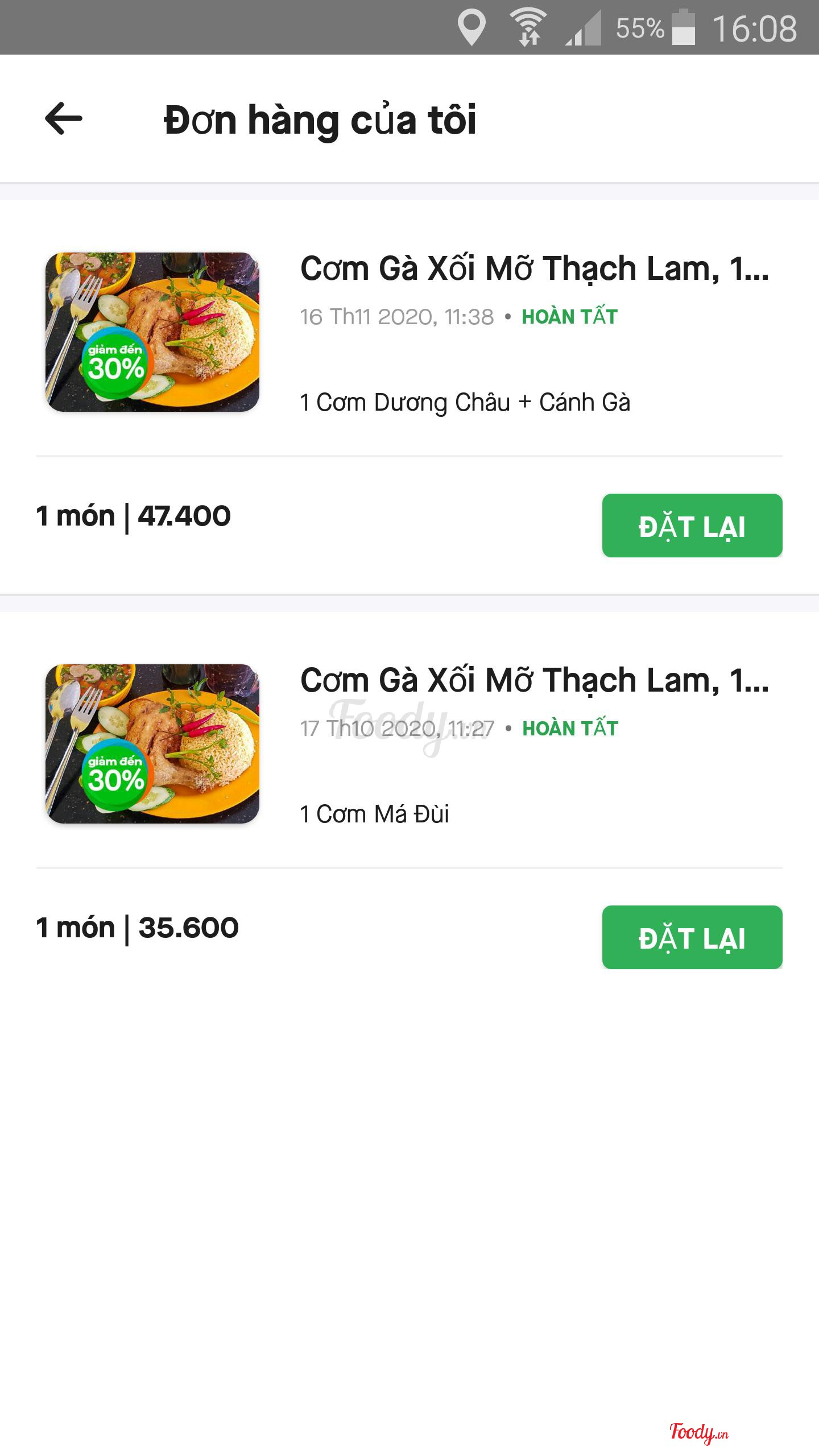Image resolution: width=819 pixels, height=1456 pixels.
Task: Reorder the Cơm Má Đùi order
Action: click(692, 937)
